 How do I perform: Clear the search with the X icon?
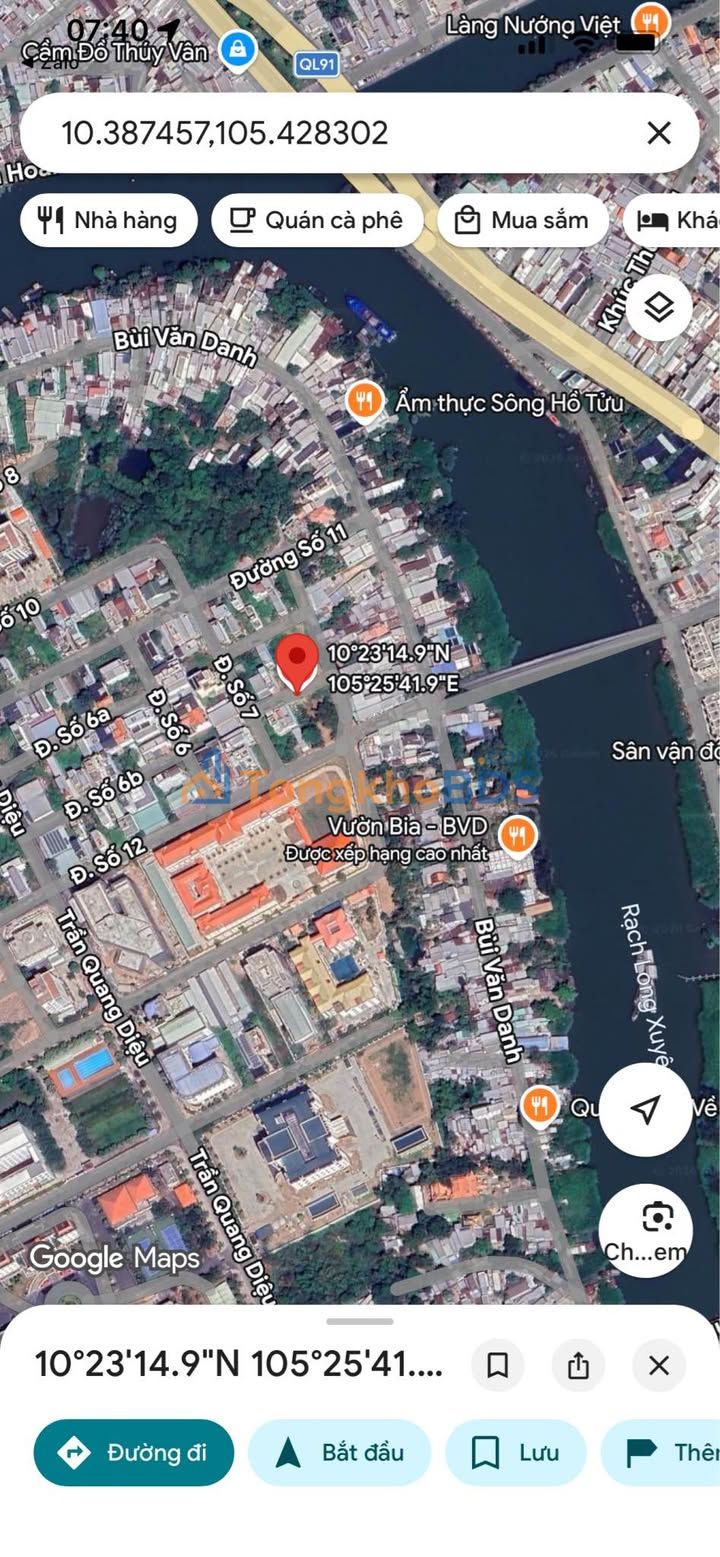658,133
